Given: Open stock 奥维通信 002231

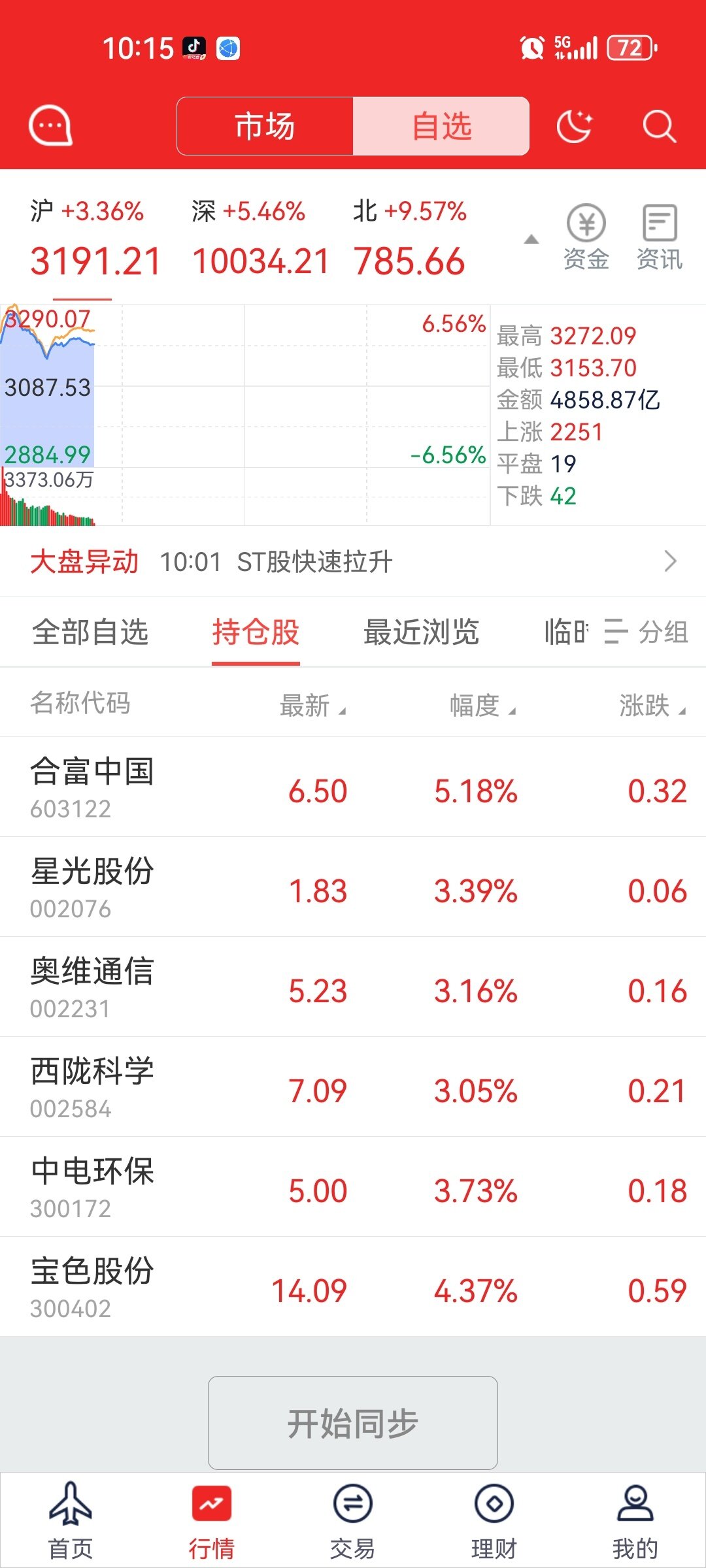Looking at the screenshot, I should tap(353, 987).
